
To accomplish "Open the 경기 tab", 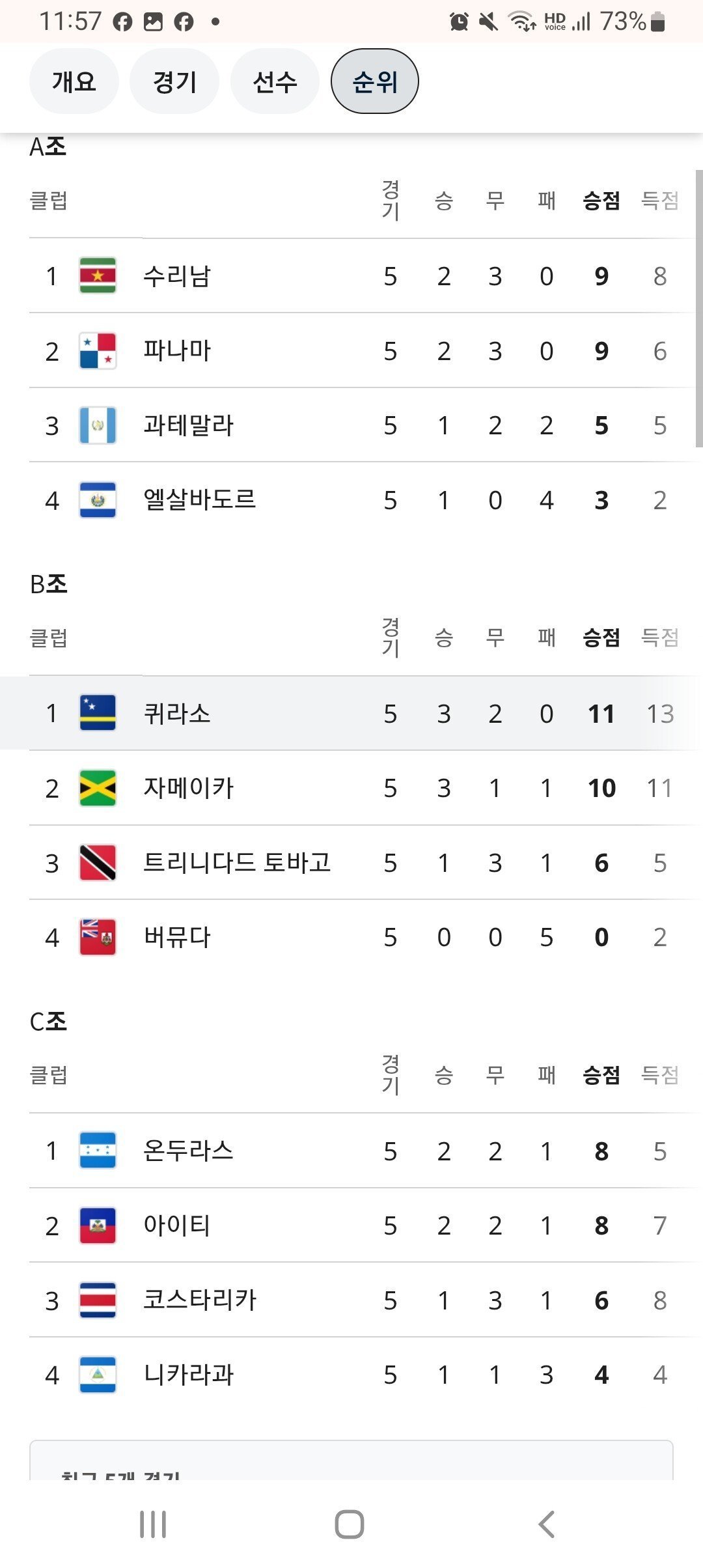I will coord(174,81).
